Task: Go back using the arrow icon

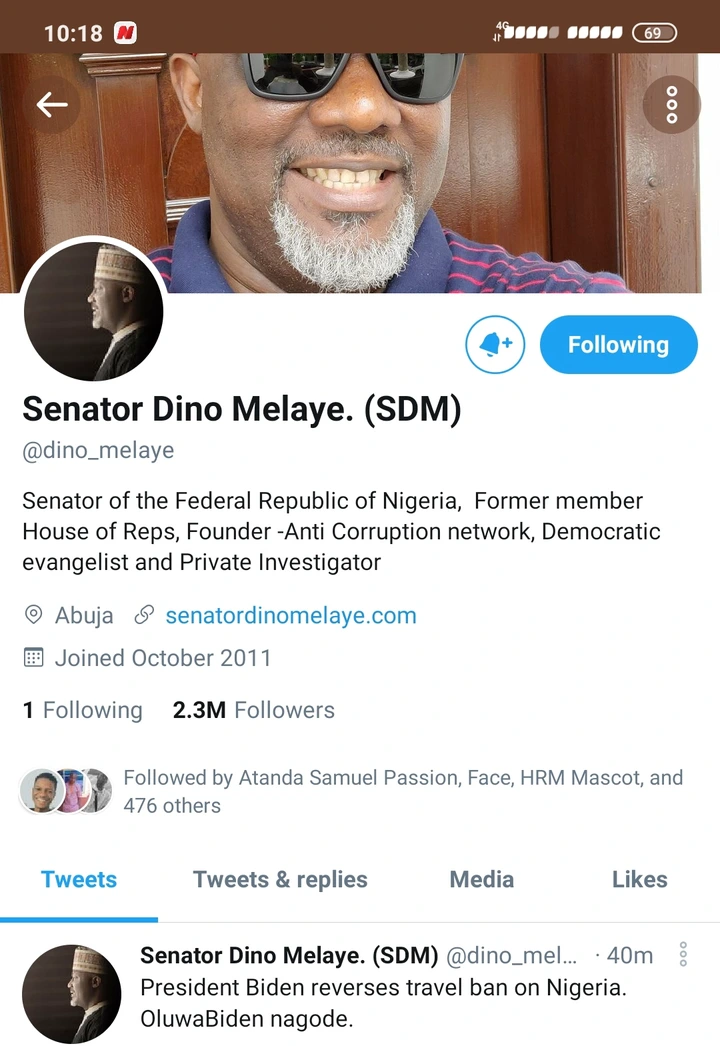Action: pyautogui.click(x=51, y=105)
